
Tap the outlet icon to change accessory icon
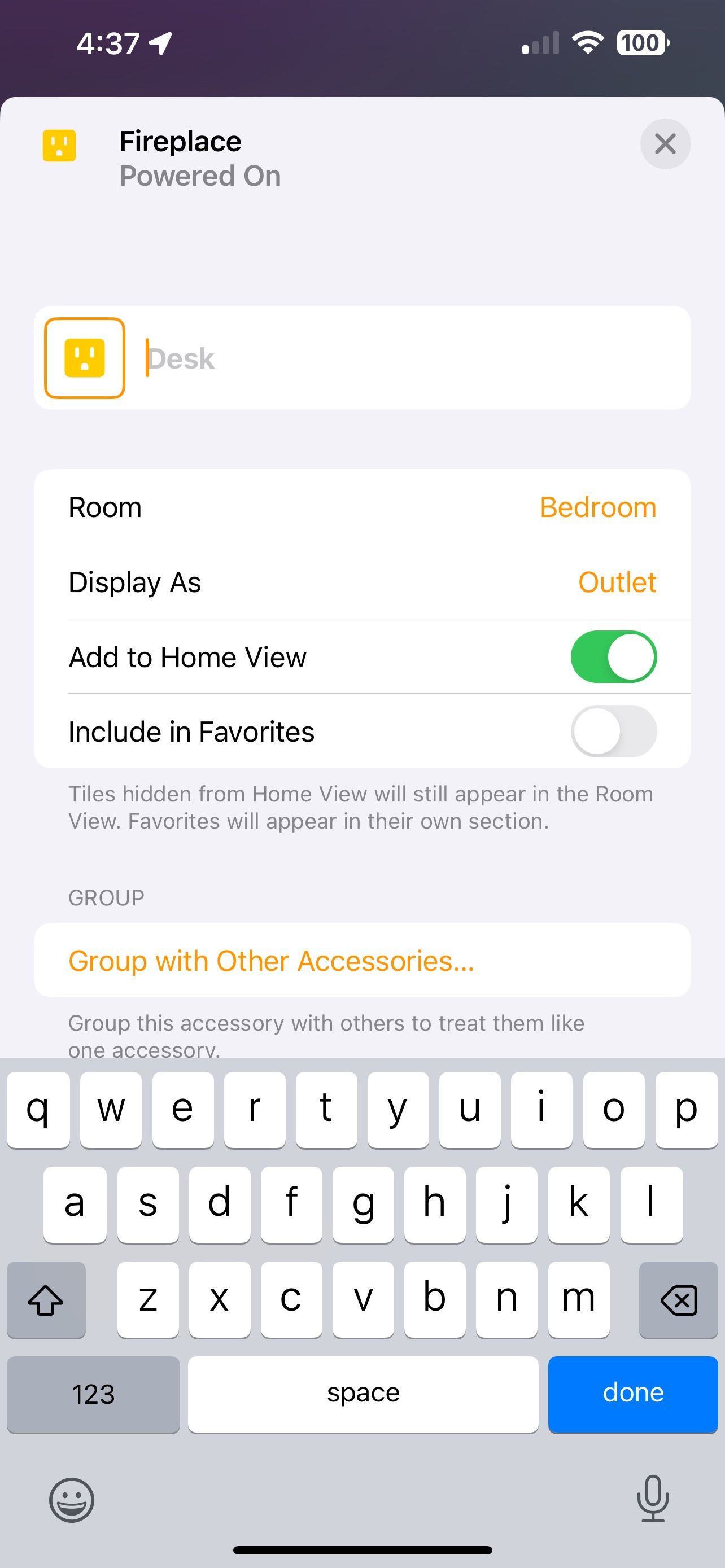pyautogui.click(x=84, y=358)
